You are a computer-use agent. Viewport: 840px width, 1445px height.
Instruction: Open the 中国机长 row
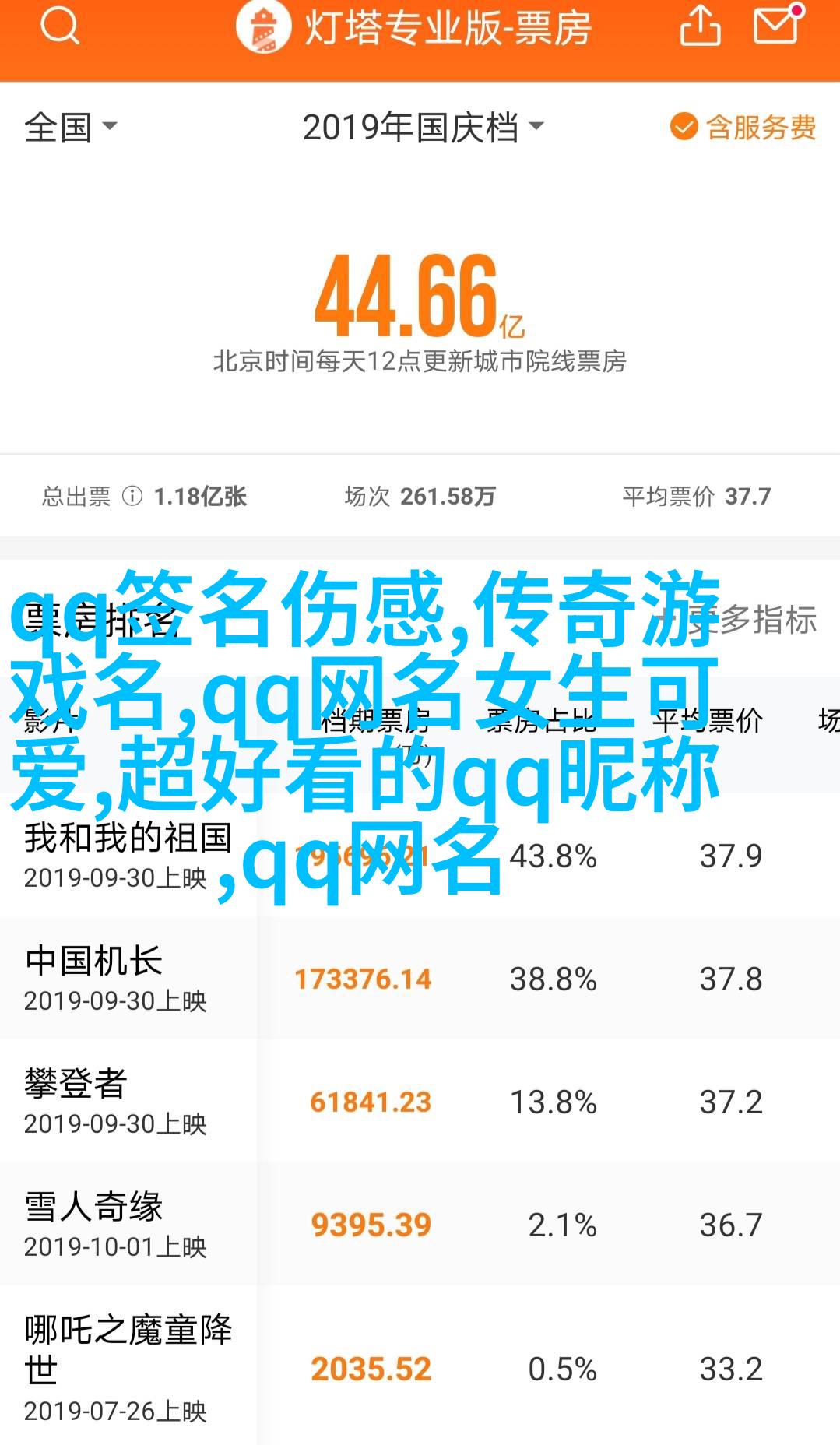pos(128,978)
